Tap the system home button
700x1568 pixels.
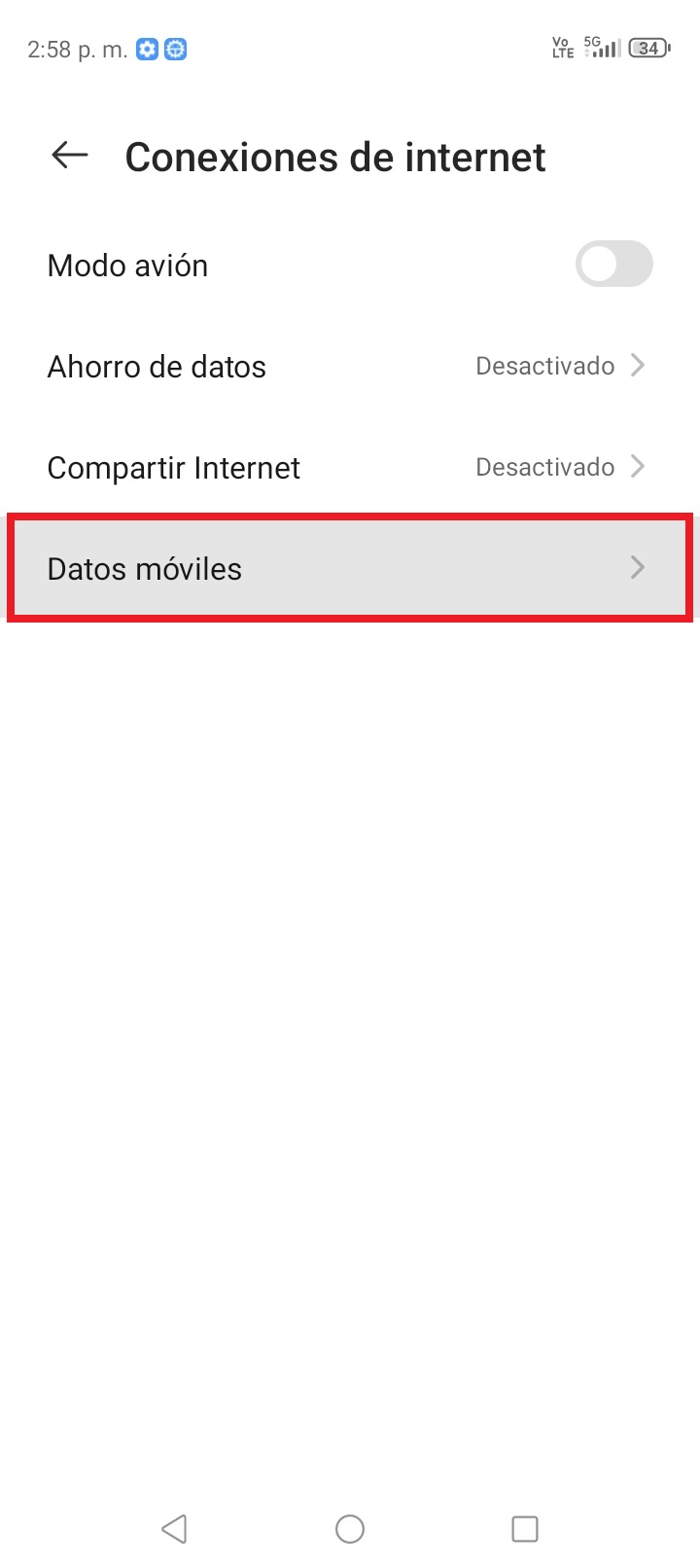[x=350, y=1529]
